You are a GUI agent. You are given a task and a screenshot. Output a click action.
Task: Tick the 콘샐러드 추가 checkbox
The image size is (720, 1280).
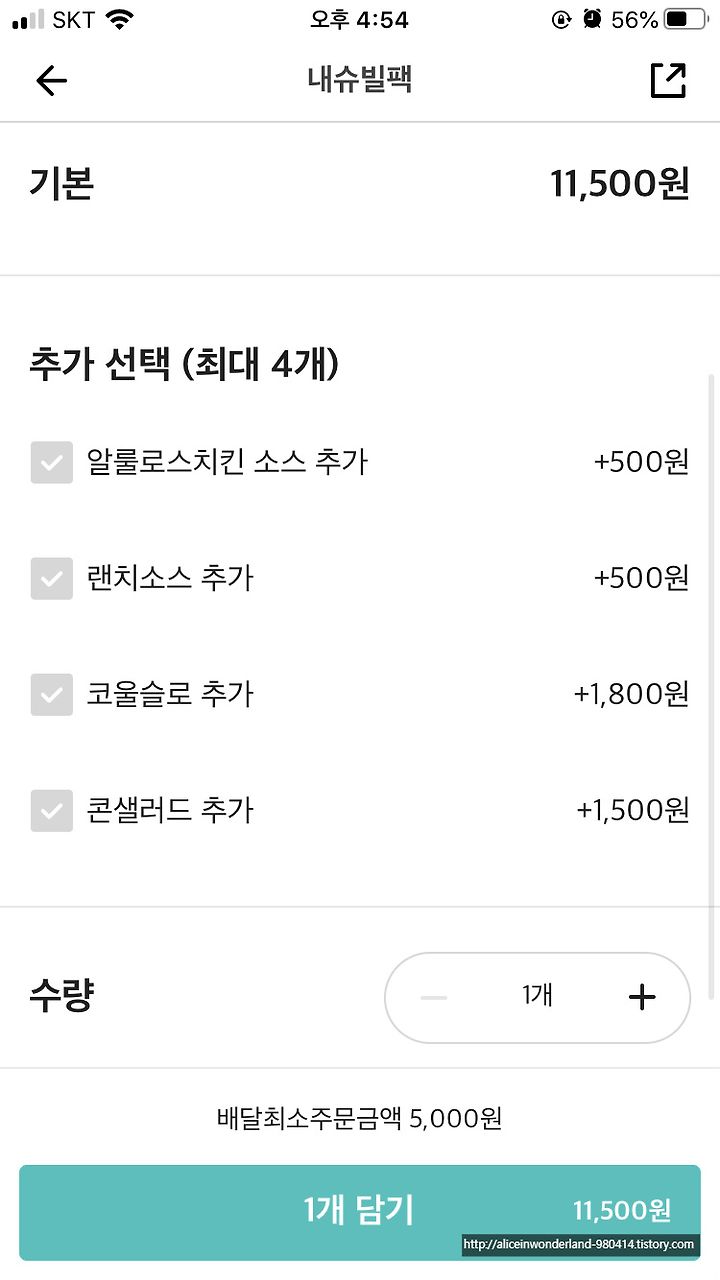(52, 810)
